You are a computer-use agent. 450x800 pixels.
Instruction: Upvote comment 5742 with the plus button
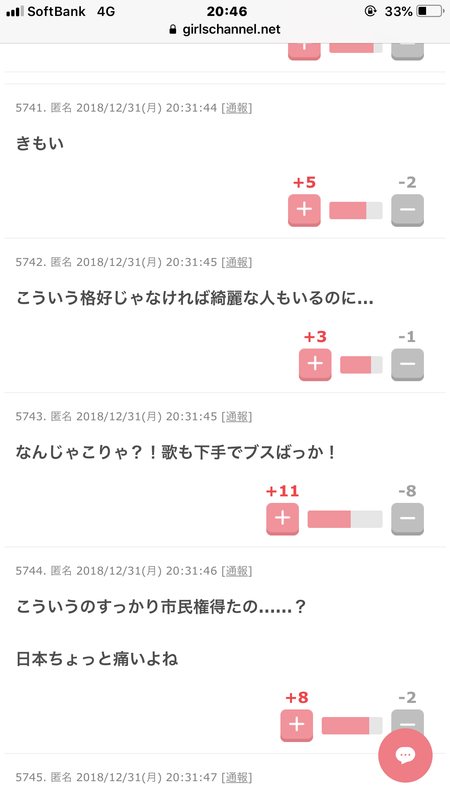coord(315,364)
